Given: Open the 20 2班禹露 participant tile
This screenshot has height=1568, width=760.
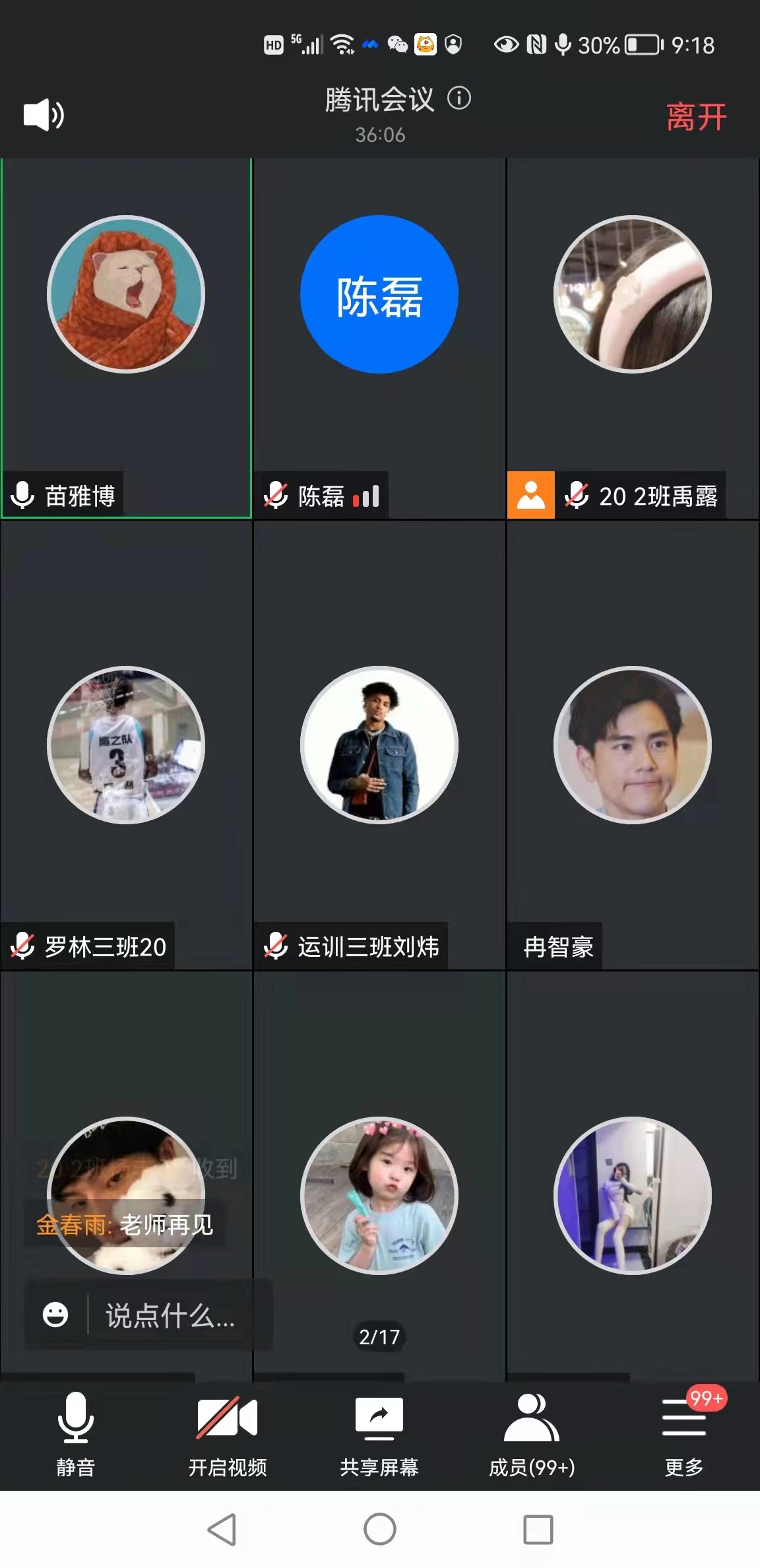Looking at the screenshot, I should tap(633, 338).
